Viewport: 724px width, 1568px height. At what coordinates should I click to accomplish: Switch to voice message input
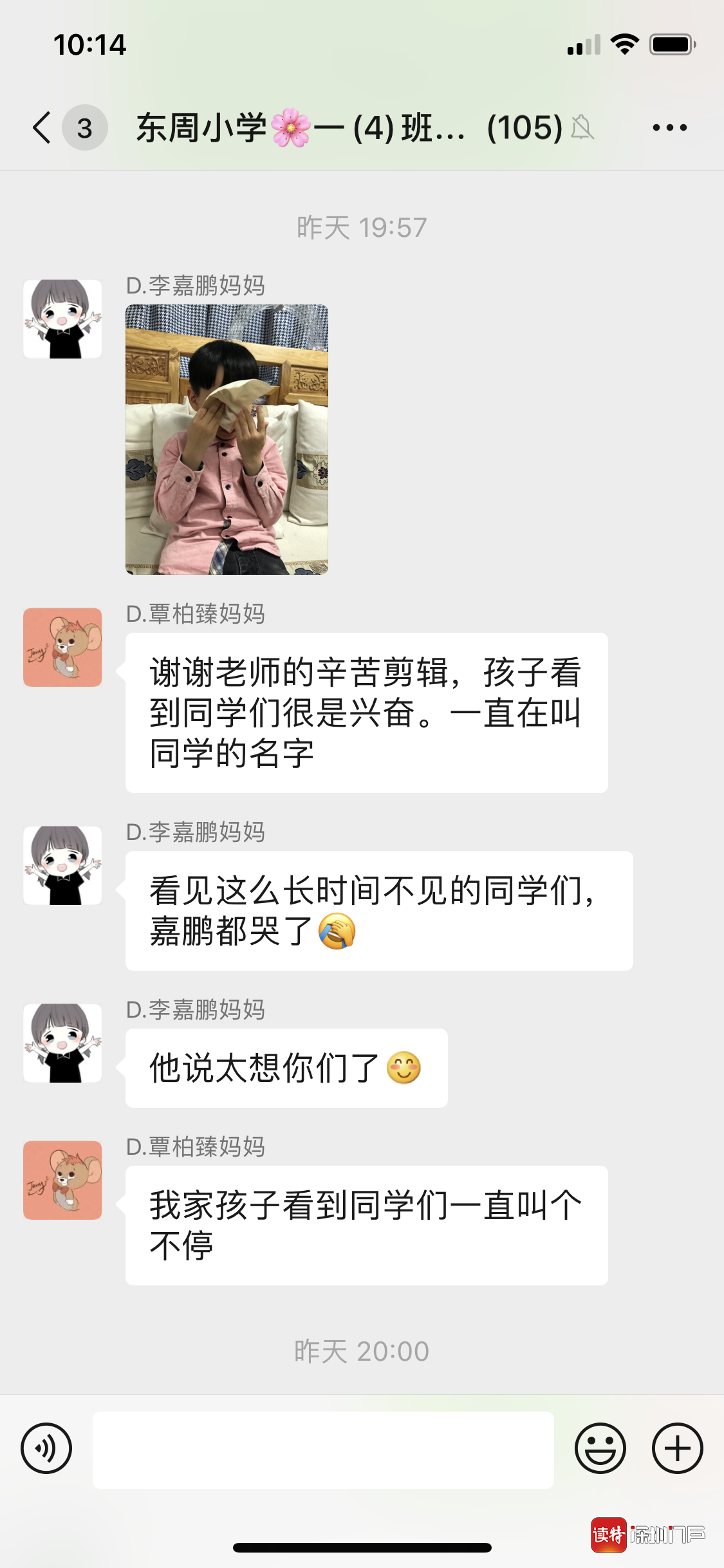point(46,1448)
